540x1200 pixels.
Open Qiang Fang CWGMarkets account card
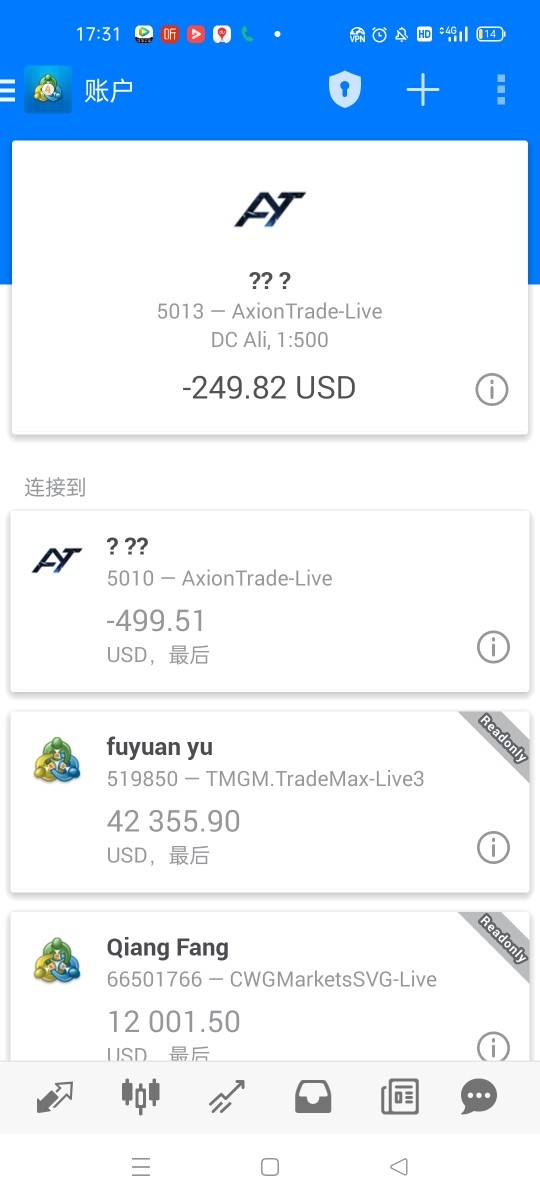click(270, 986)
